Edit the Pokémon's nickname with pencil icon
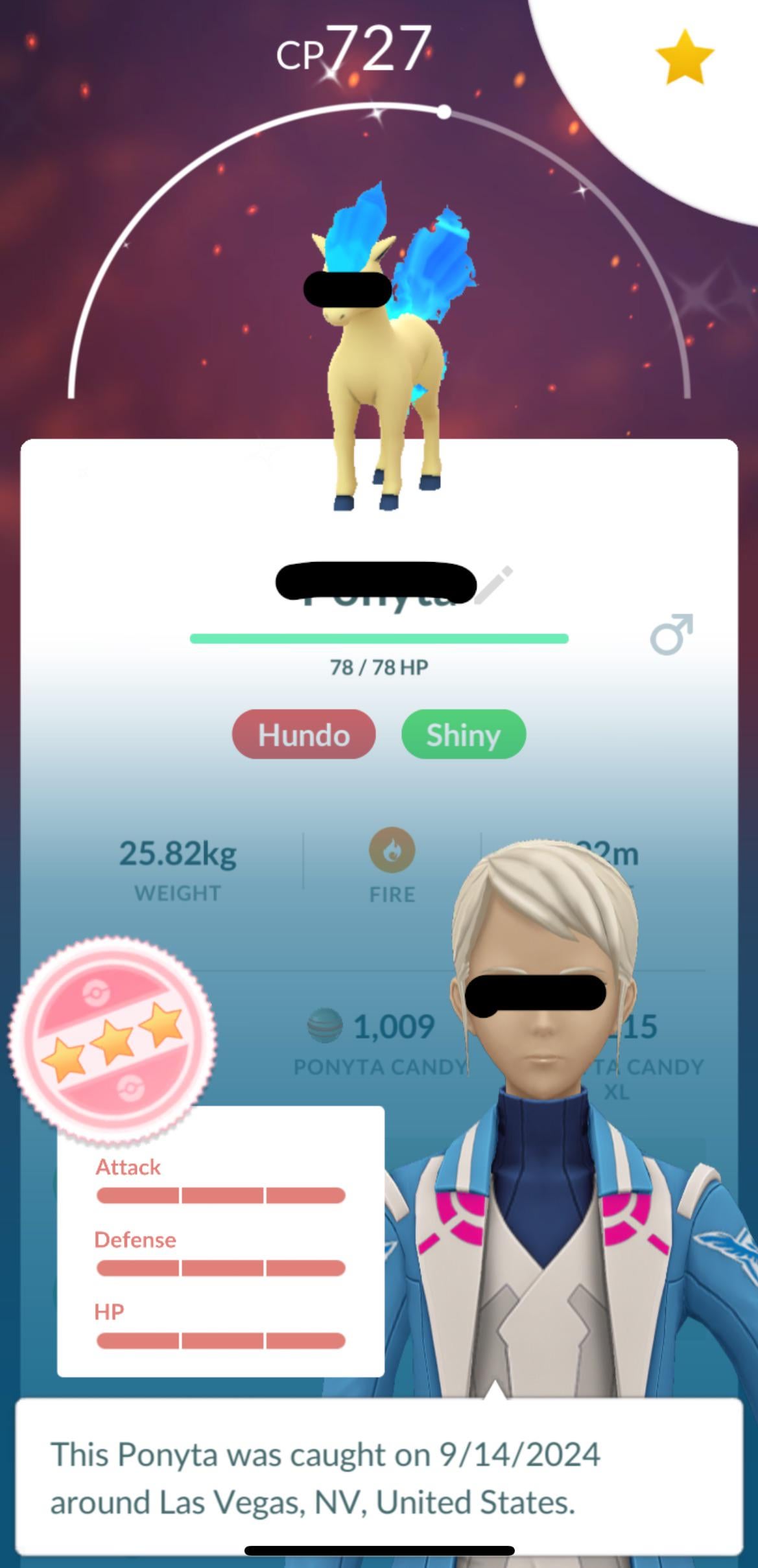758x1568 pixels. pyautogui.click(x=494, y=584)
